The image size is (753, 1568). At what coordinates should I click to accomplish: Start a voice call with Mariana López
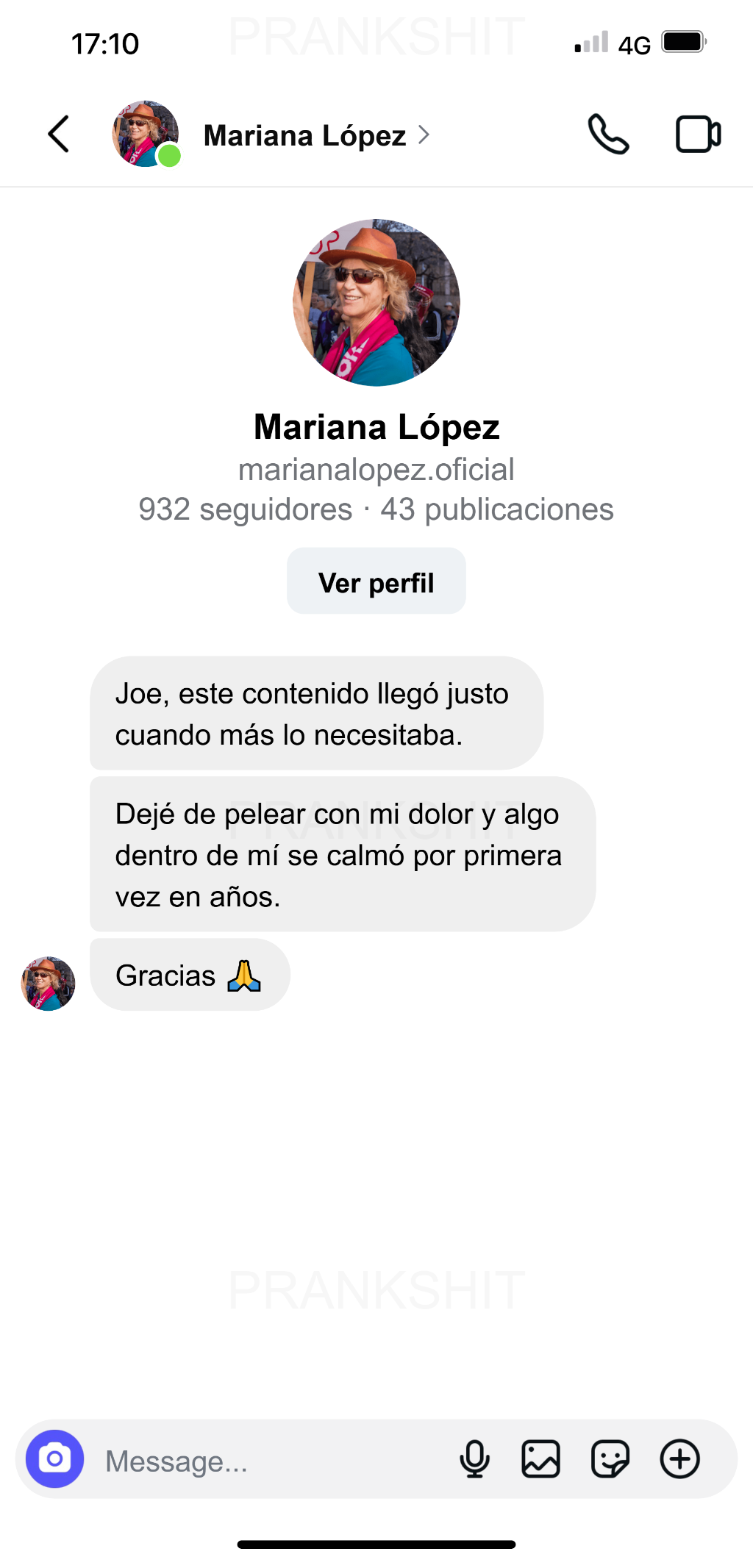click(x=608, y=135)
